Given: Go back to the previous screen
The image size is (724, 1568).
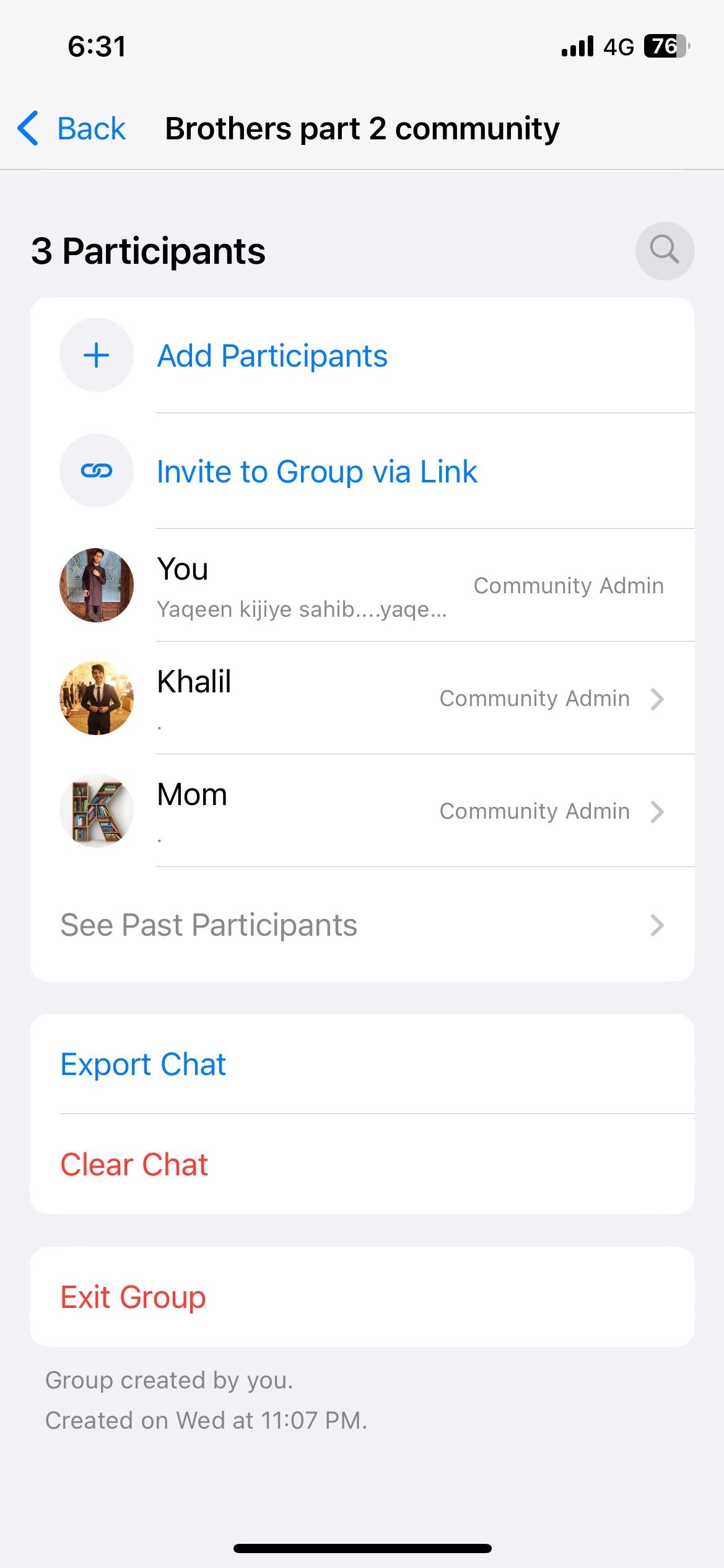Looking at the screenshot, I should coord(72,129).
